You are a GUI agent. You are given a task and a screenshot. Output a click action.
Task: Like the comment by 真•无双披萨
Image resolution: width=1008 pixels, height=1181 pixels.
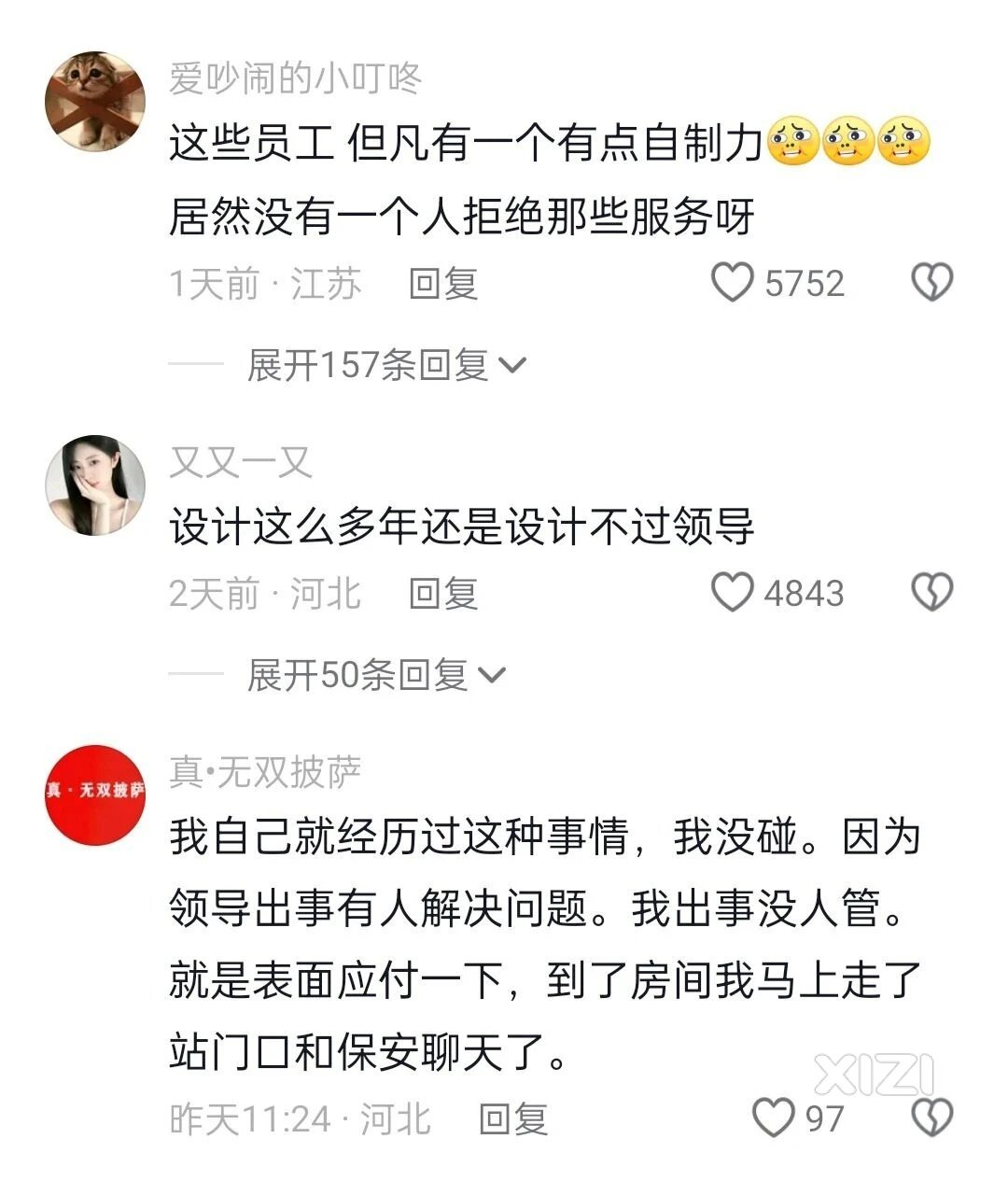click(x=774, y=1117)
